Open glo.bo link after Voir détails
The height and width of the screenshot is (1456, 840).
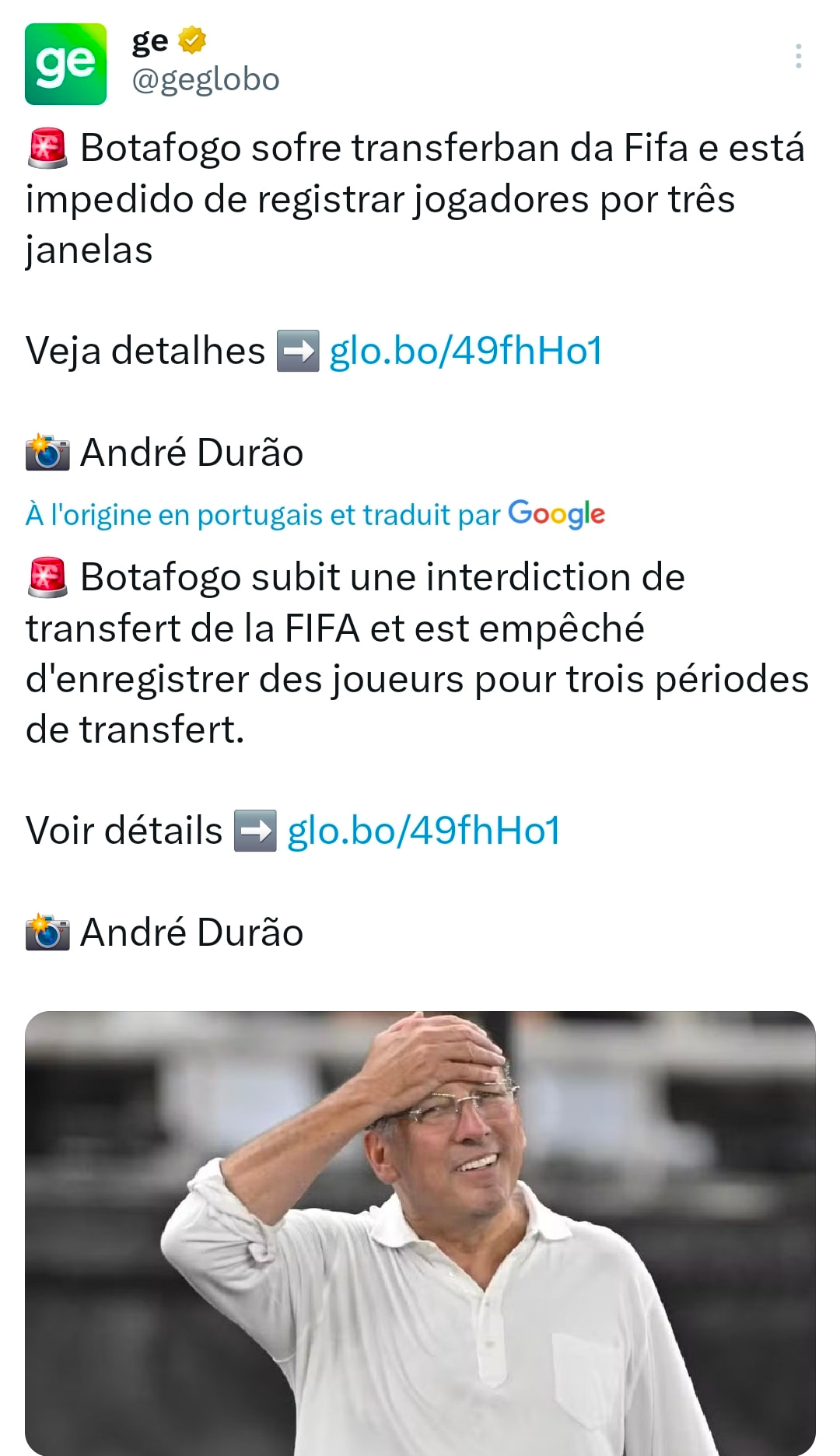[x=423, y=831]
